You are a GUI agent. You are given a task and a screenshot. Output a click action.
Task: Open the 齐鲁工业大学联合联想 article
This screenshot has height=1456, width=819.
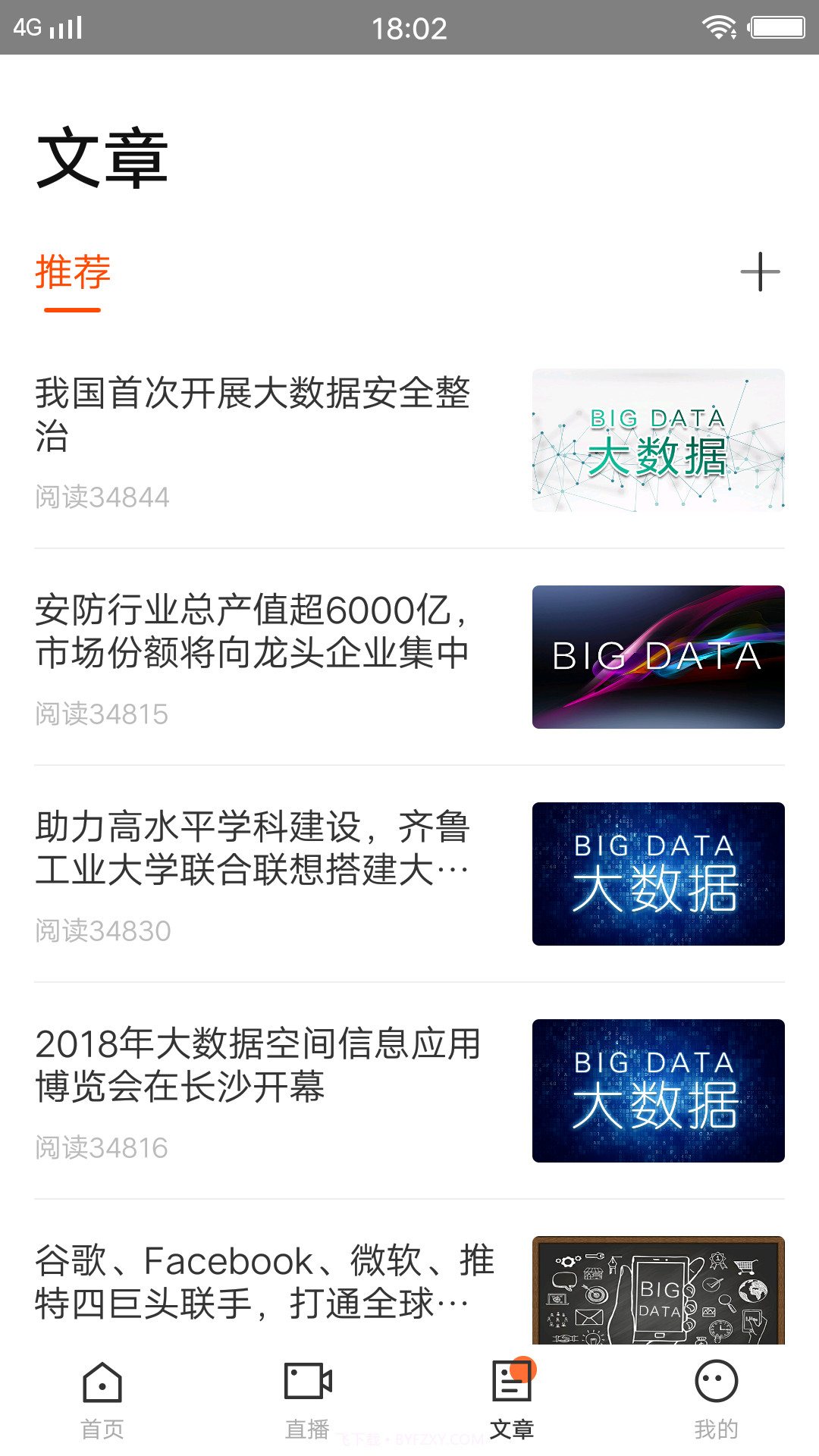254,849
